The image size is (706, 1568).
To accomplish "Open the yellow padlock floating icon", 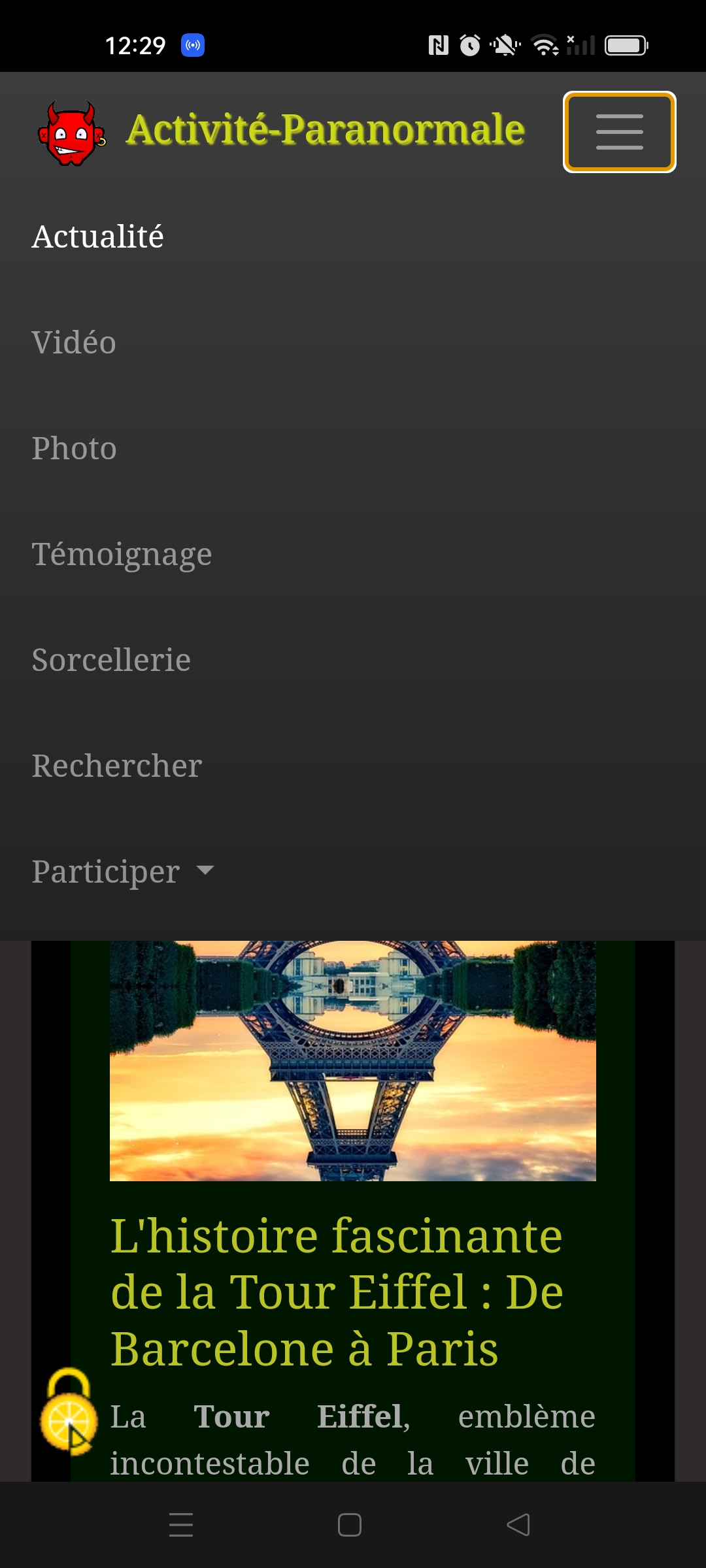I will (x=68, y=1411).
